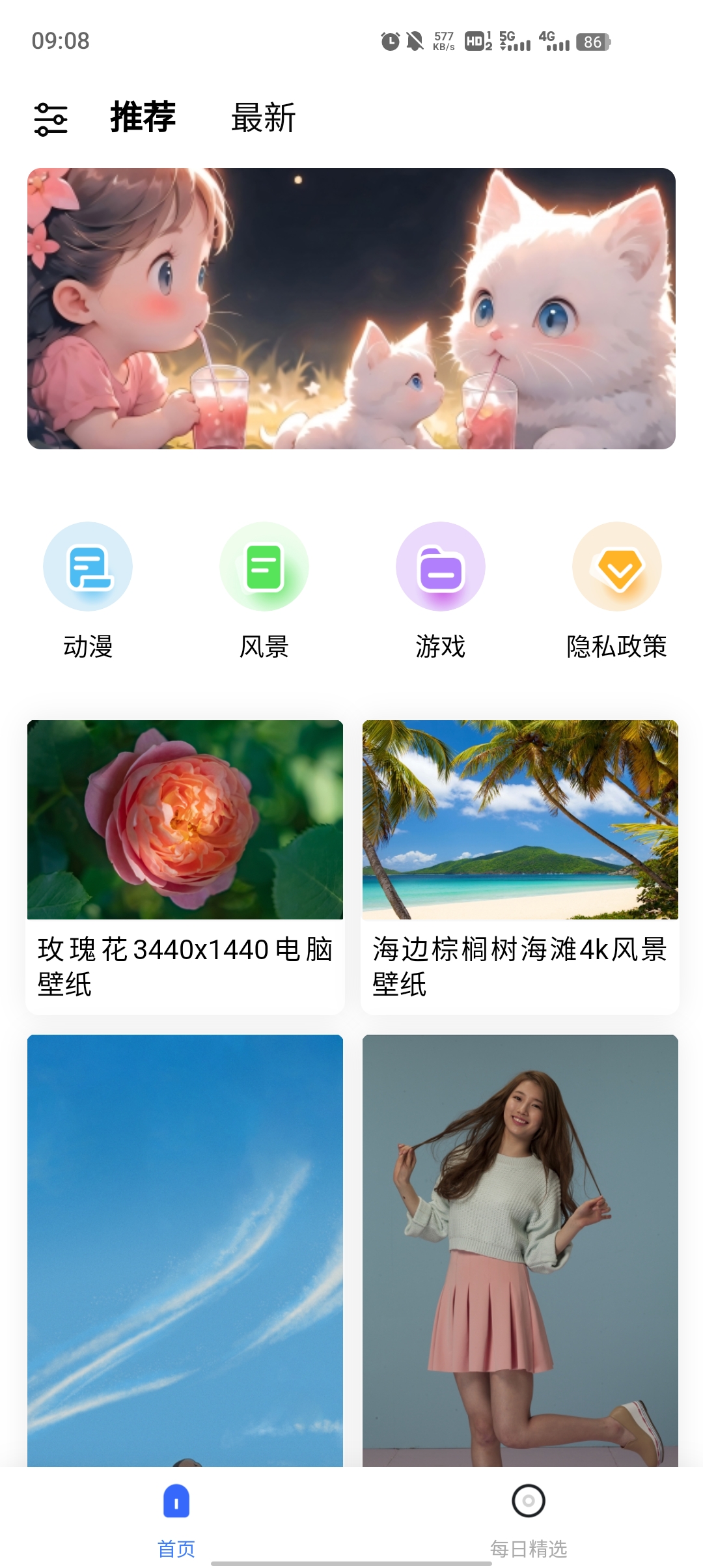Screen dimensions: 703x1568
Task: Open 玫瑰花3440x1440电脑壁纸 card
Action: (185, 866)
